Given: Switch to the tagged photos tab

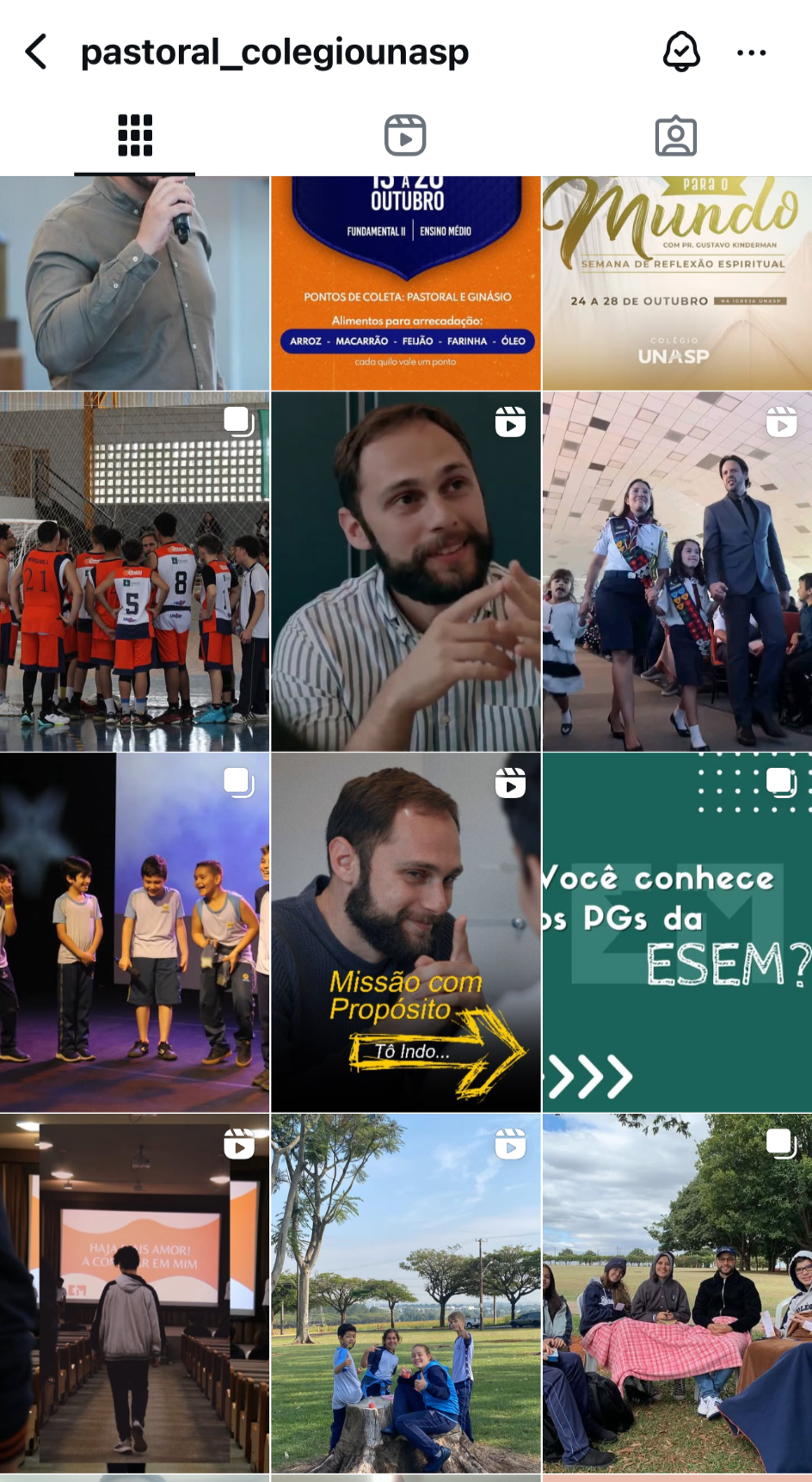Looking at the screenshot, I should click(676, 136).
